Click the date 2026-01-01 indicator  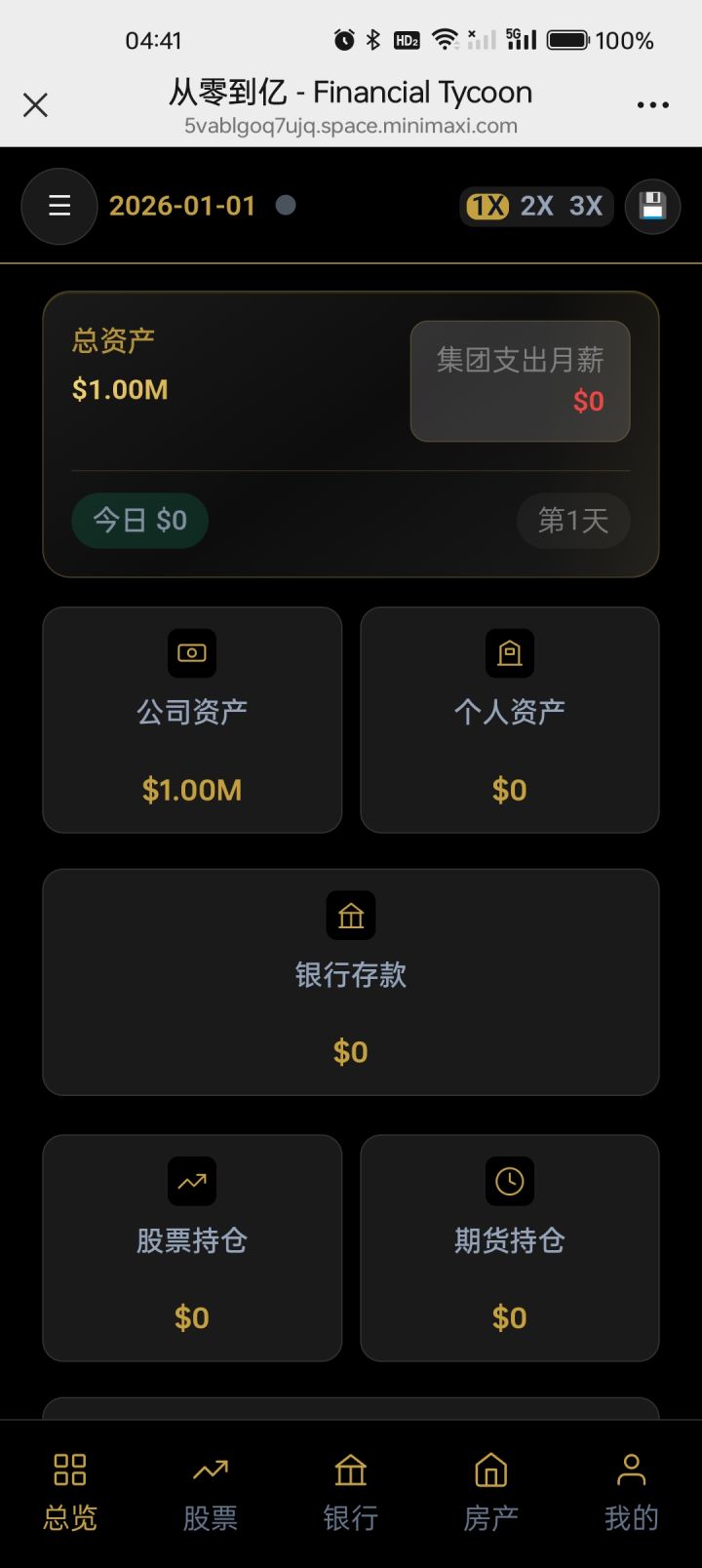[x=181, y=207]
